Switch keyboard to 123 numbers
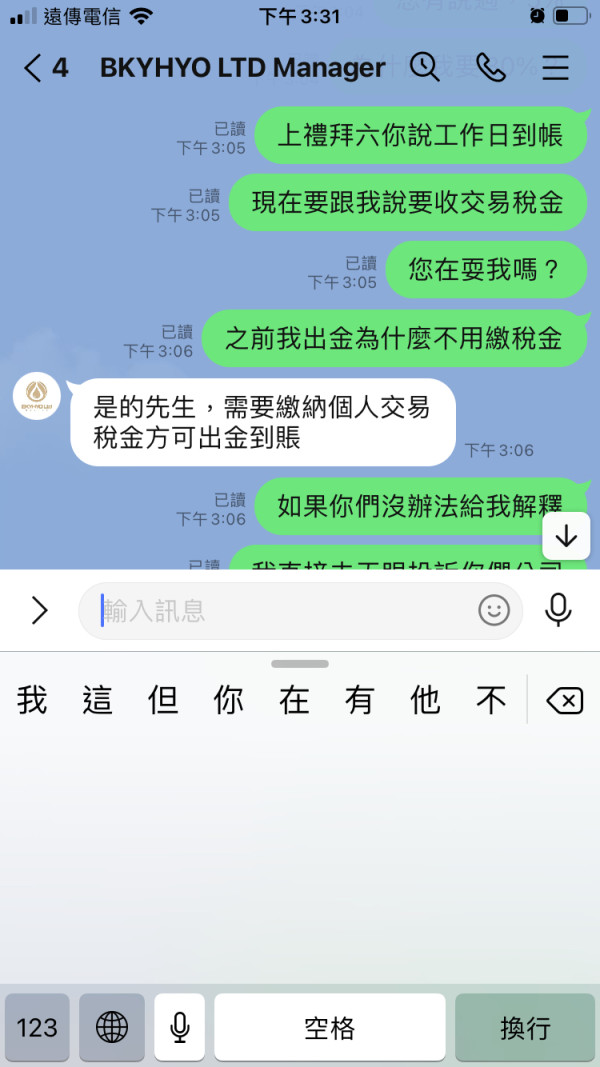The height and width of the screenshot is (1067, 600). (x=37, y=1027)
